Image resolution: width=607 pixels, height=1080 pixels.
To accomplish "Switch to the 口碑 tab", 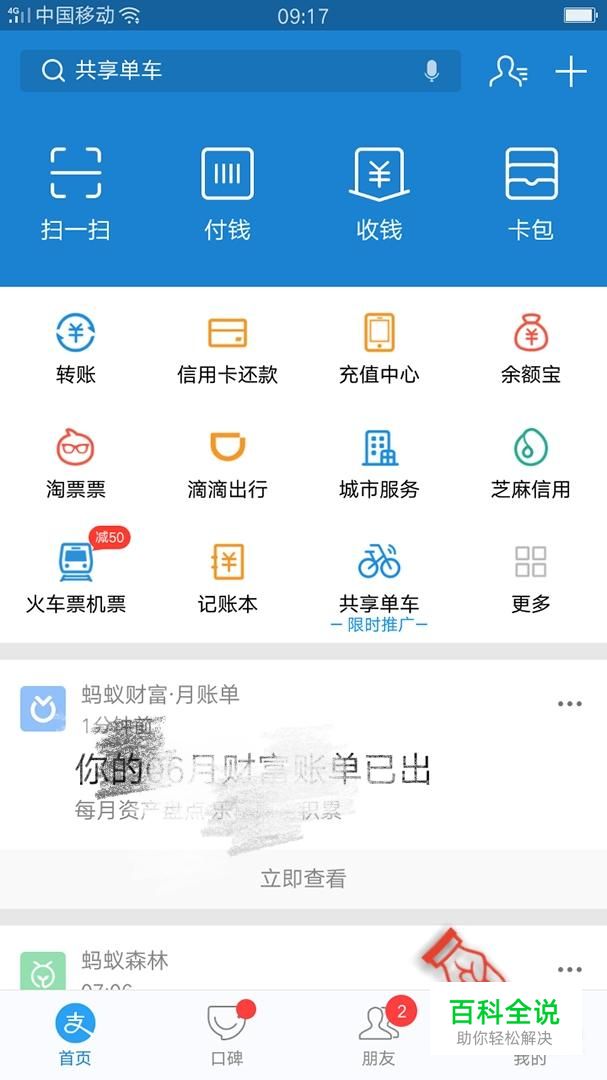I will click(227, 1035).
